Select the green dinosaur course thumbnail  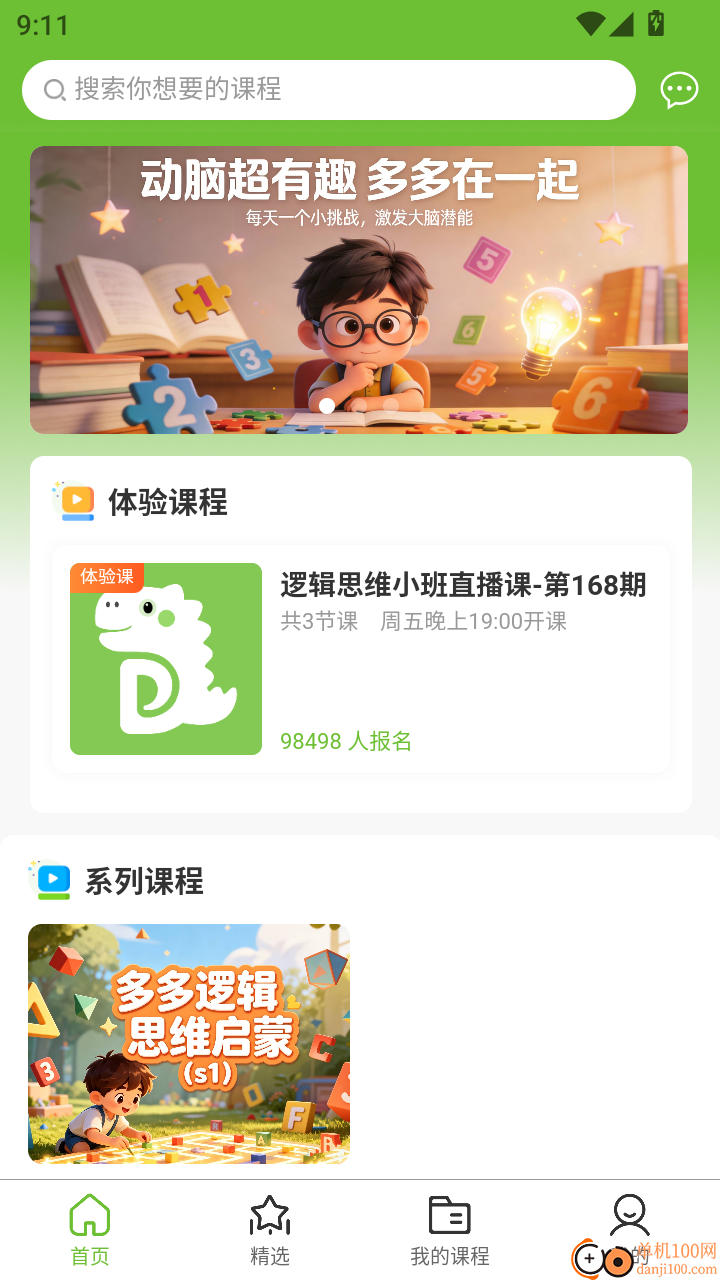[x=165, y=658]
